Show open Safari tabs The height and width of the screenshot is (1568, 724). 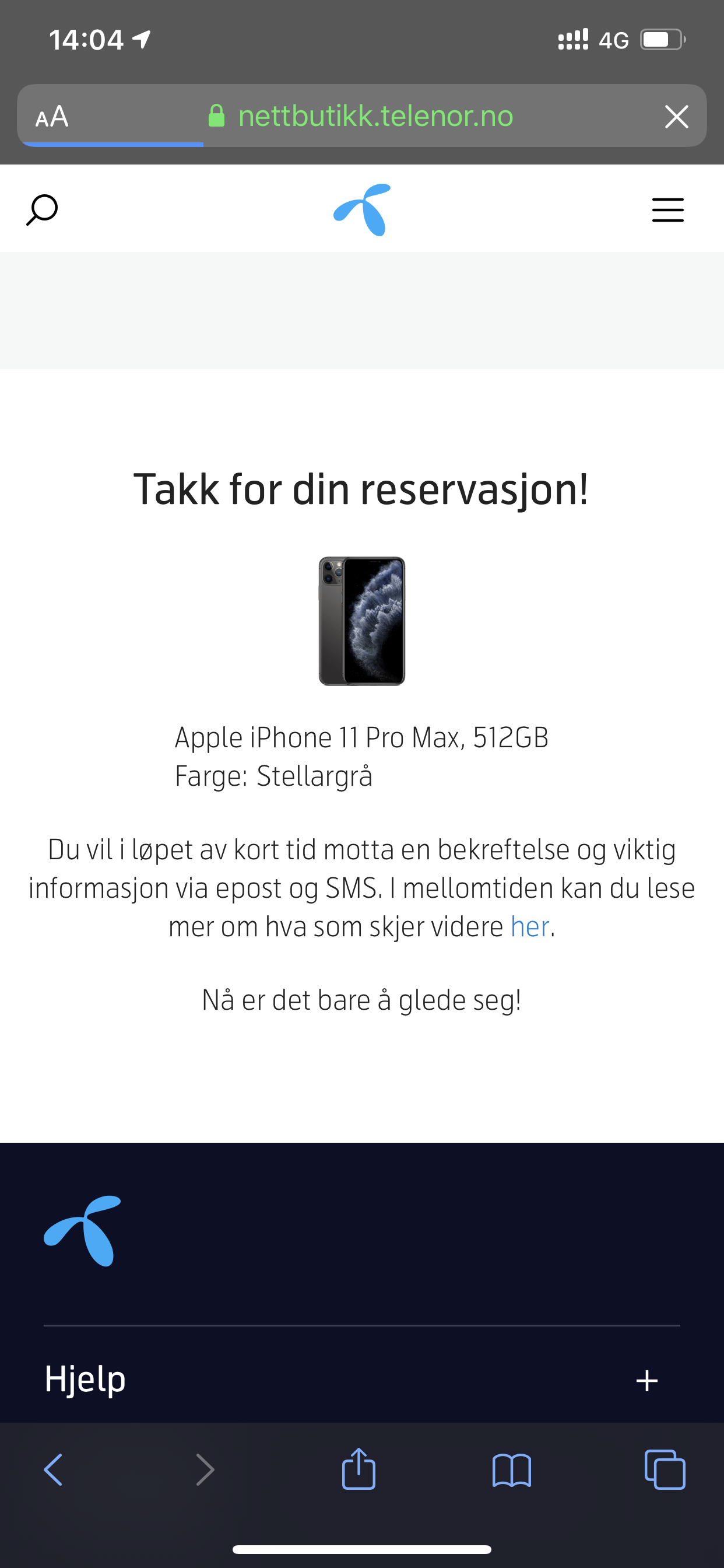tap(665, 1469)
